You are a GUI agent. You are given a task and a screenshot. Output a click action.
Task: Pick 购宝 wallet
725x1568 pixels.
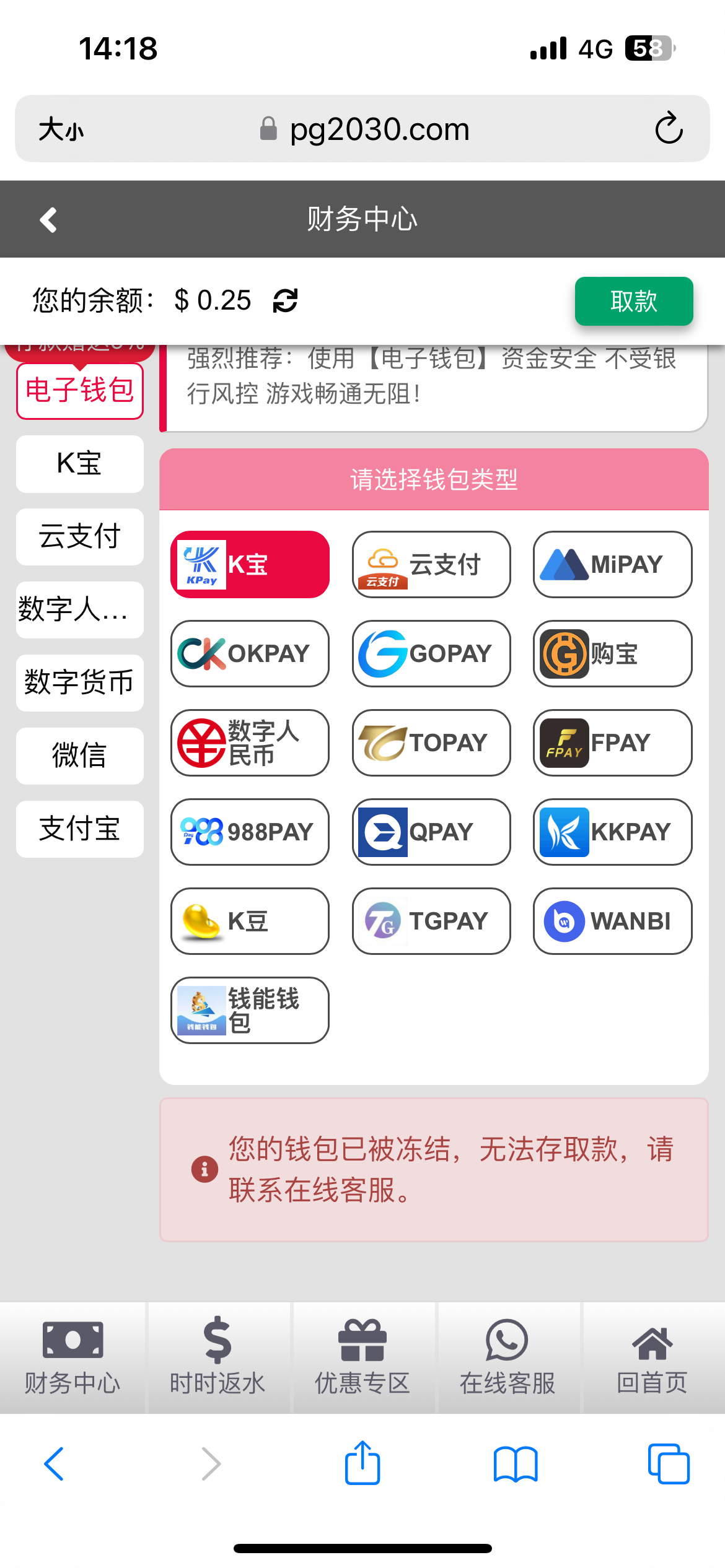pyautogui.click(x=612, y=654)
